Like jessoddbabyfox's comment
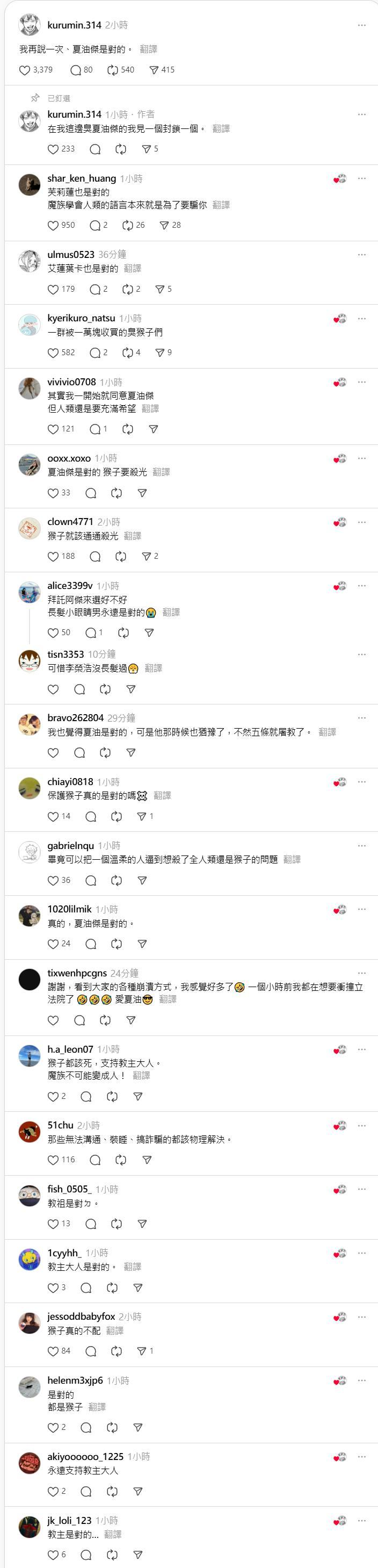The height and width of the screenshot is (1568, 378). coord(54,1351)
